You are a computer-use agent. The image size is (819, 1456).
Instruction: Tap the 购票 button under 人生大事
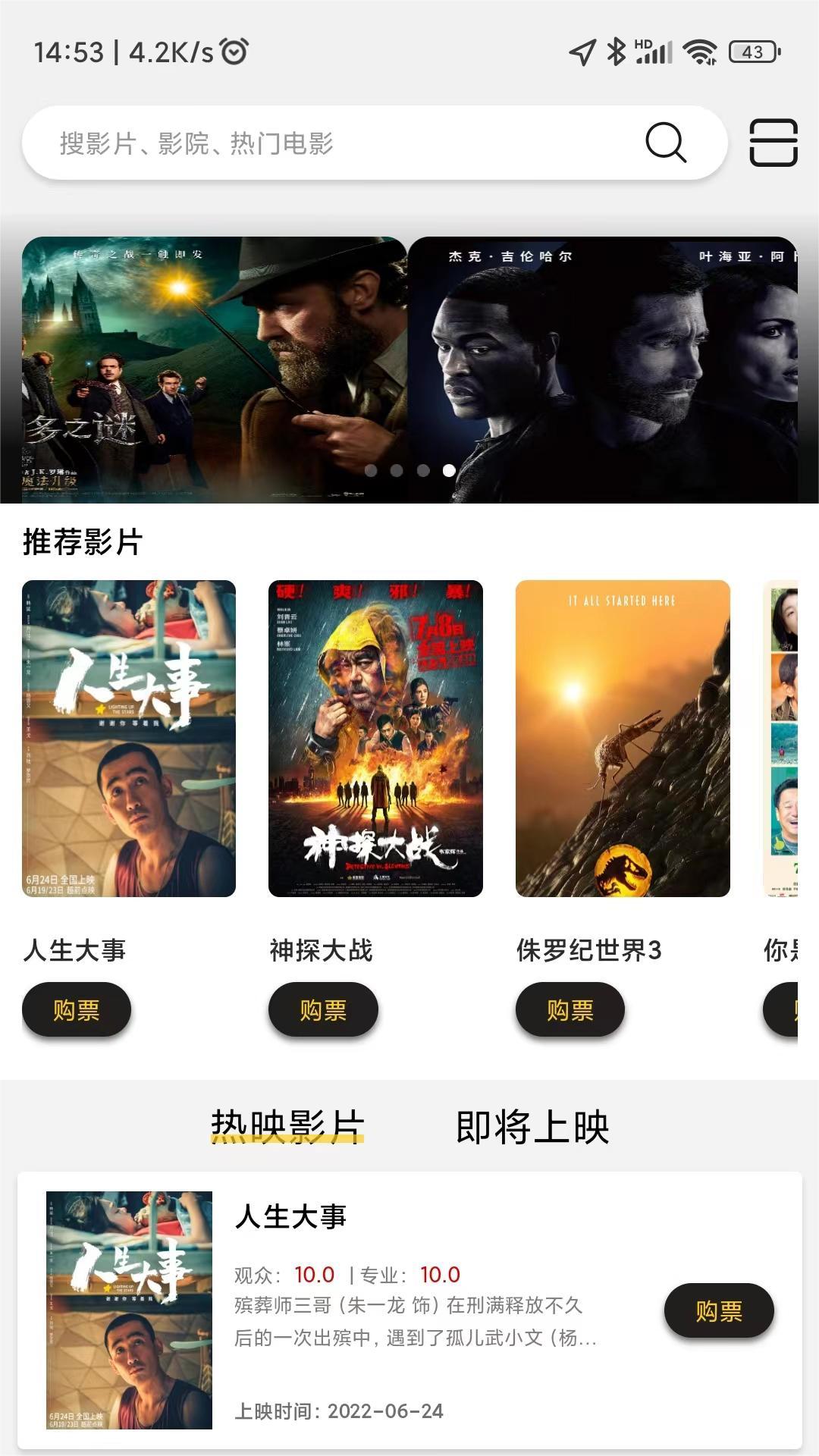[76, 1009]
